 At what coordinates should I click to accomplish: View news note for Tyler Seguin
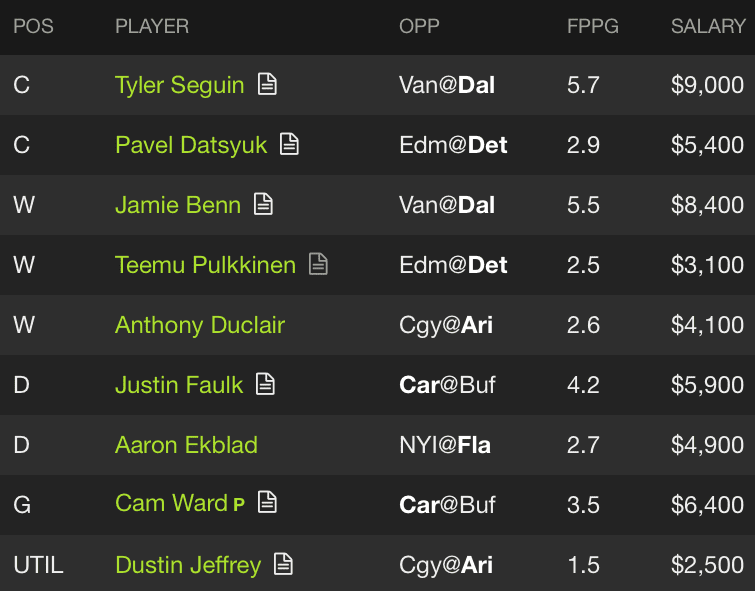pos(267,85)
